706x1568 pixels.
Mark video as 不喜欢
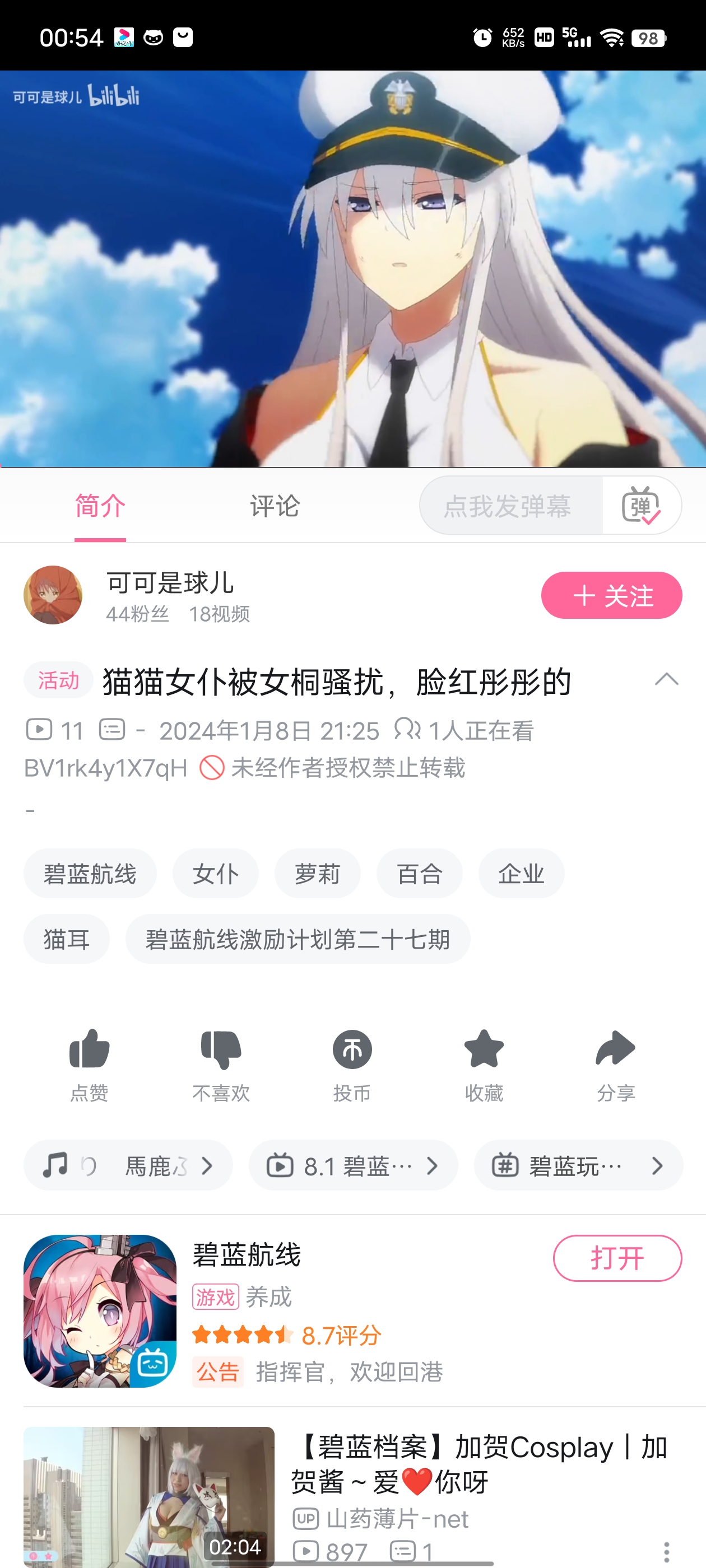(221, 1064)
